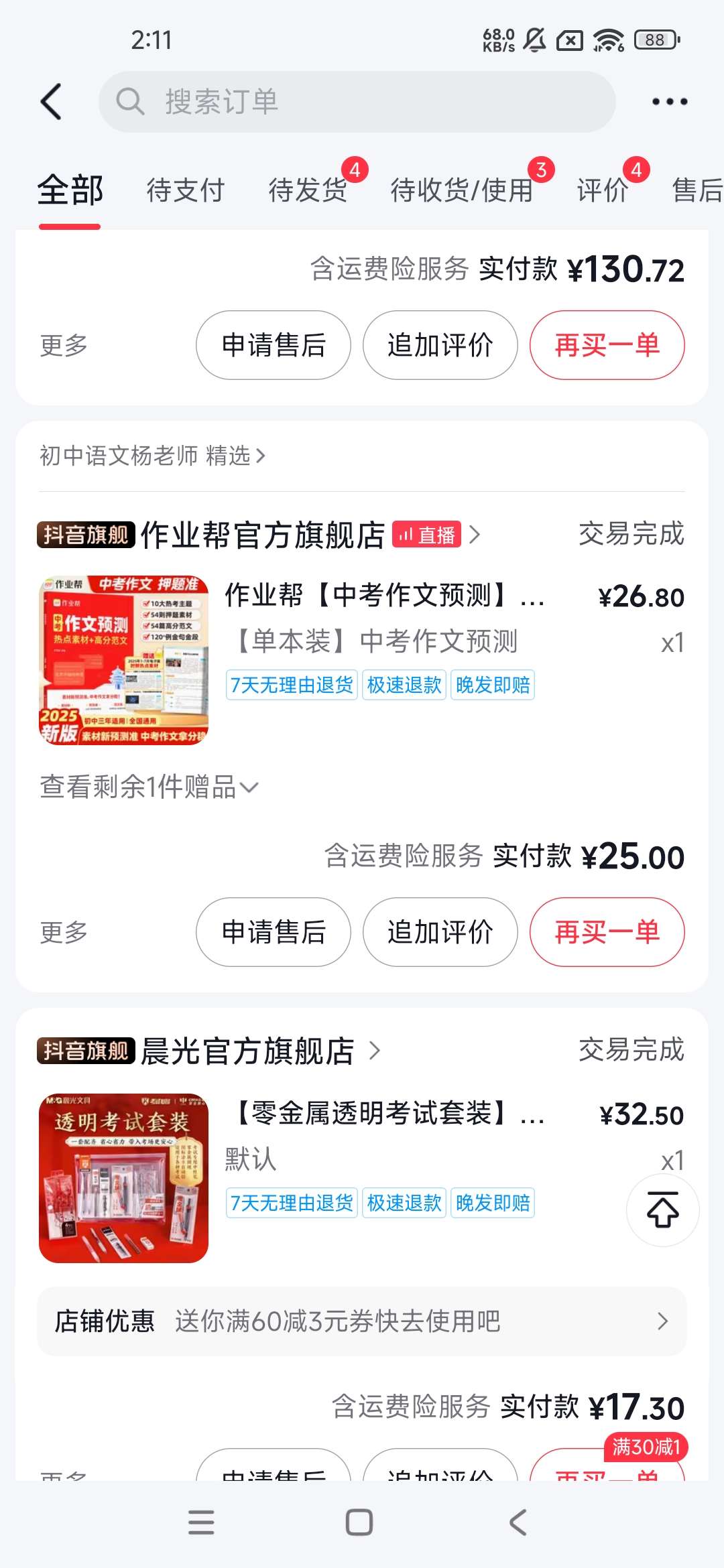Switch to the 待发货 tab
724x1568 pixels.
coord(308,190)
